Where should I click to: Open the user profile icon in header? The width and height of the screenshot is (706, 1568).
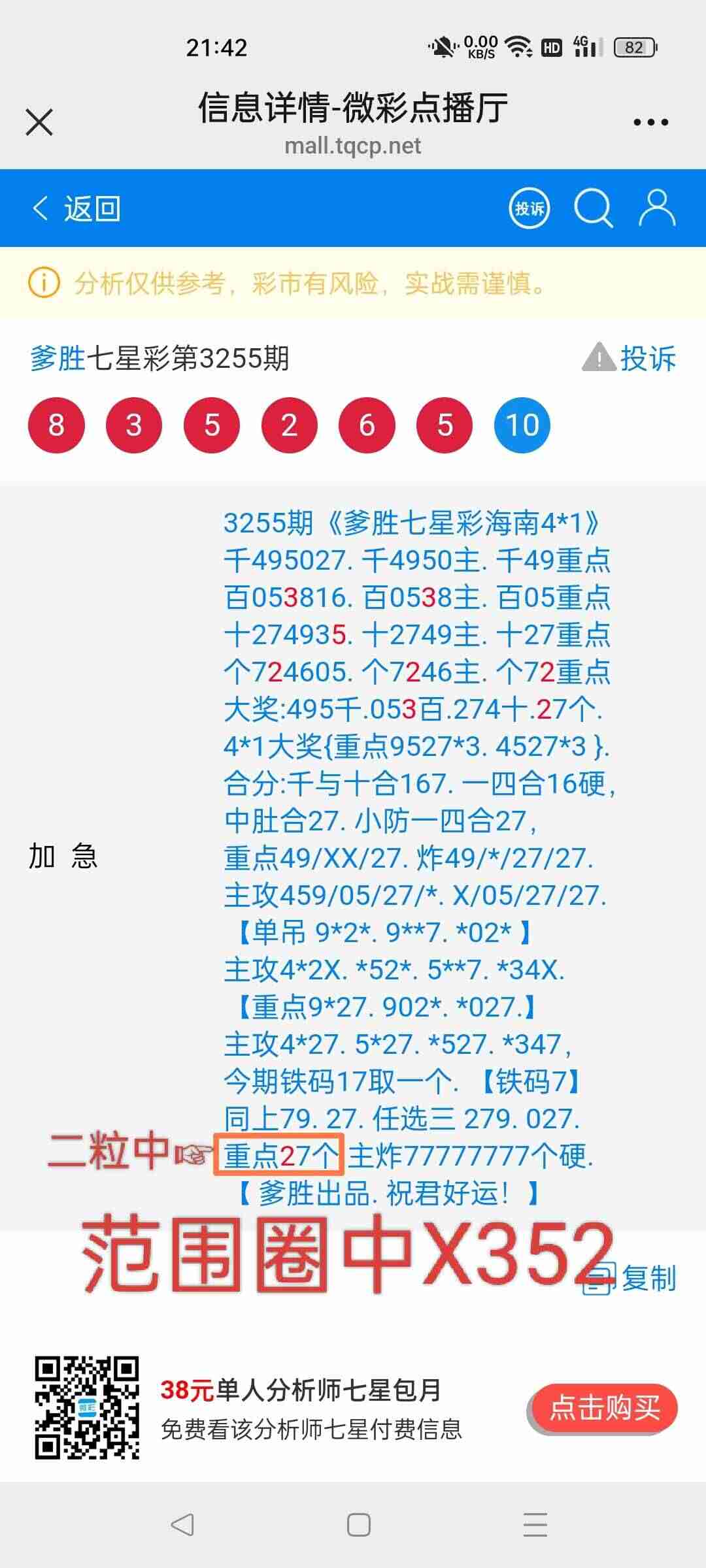point(657,208)
